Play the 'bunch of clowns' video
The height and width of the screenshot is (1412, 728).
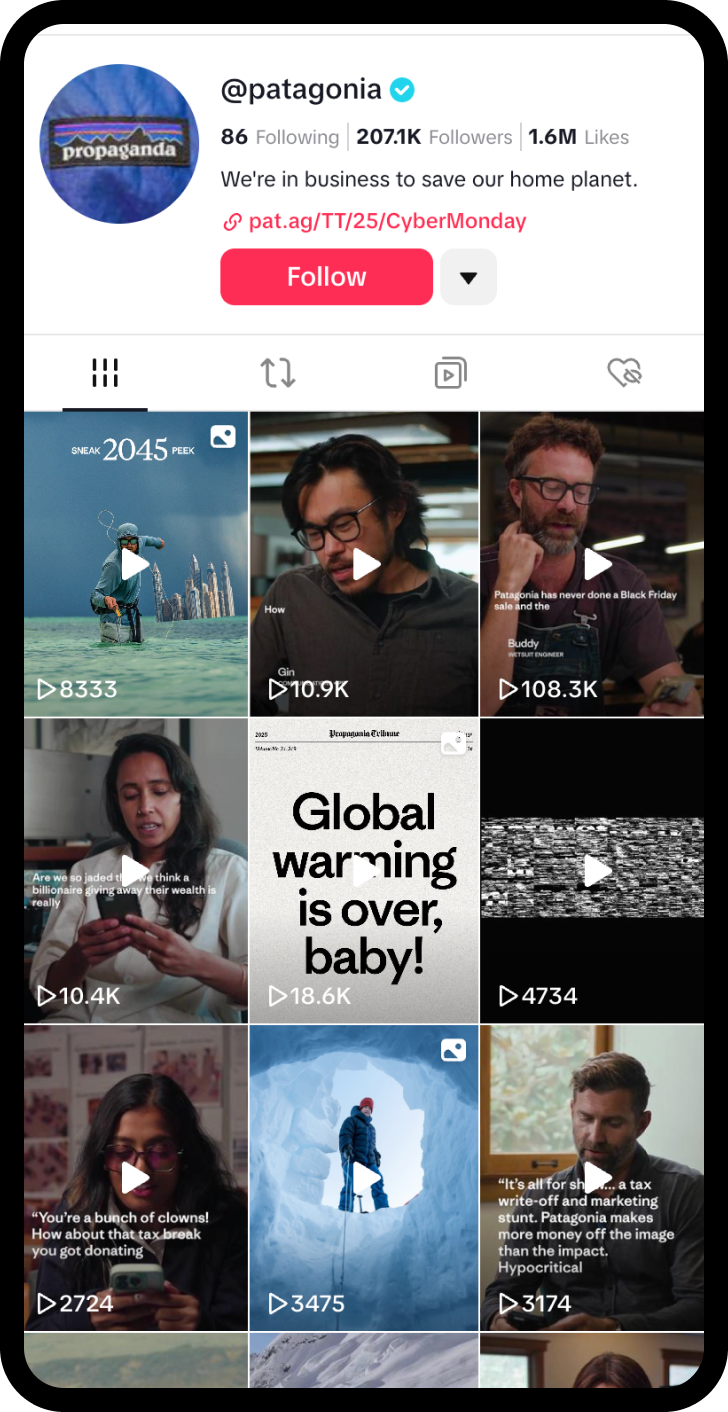pos(136,1177)
